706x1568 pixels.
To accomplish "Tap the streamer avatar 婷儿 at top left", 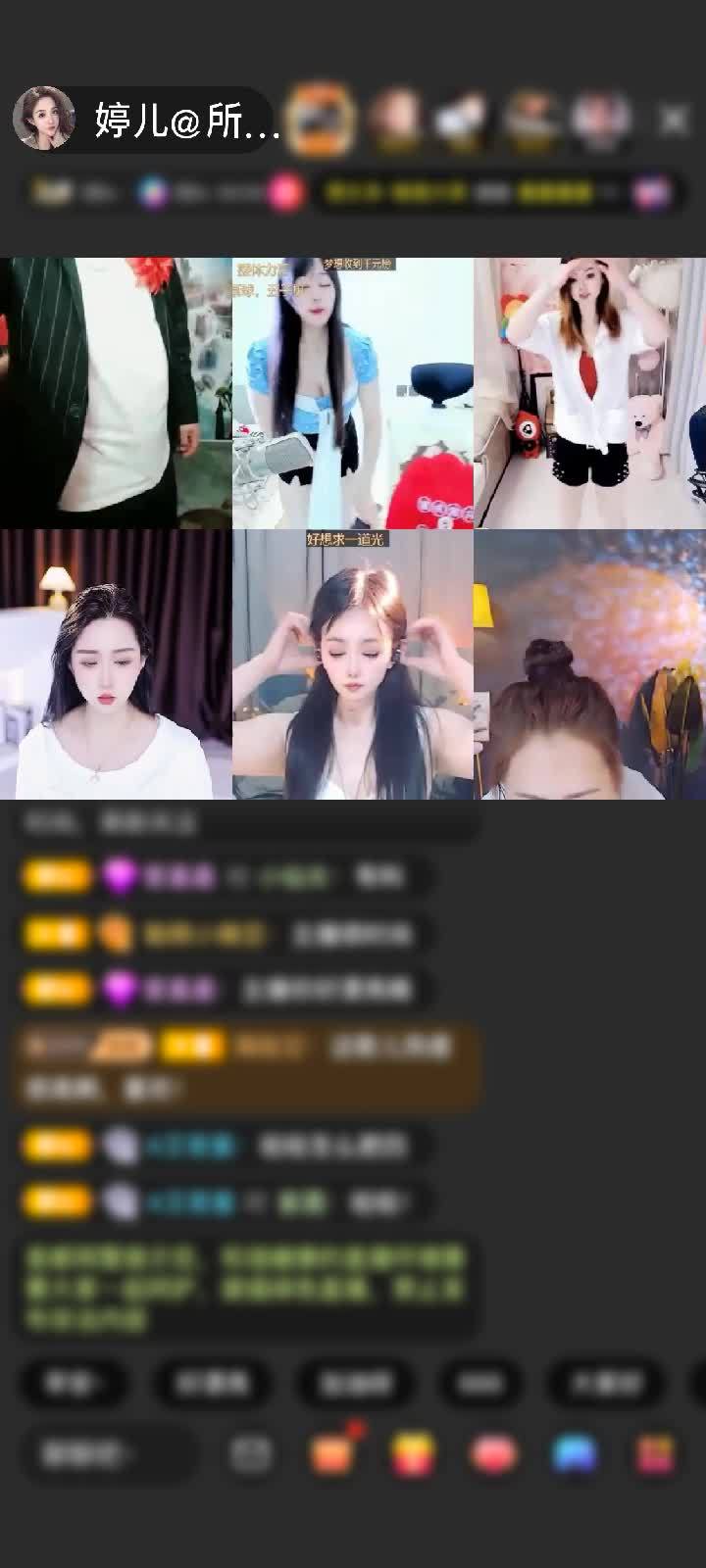I will (x=46, y=117).
